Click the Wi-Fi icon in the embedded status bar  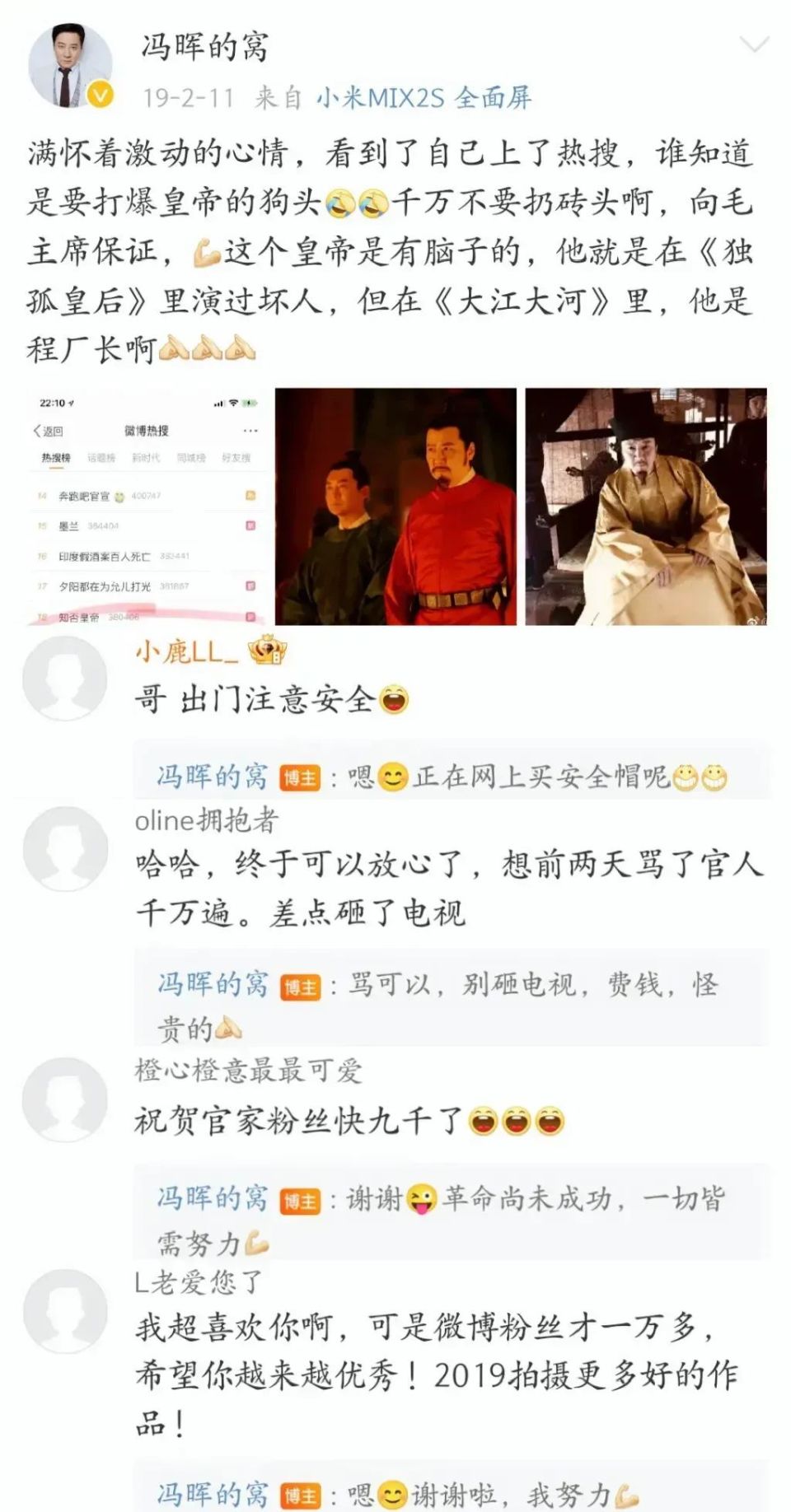point(233,403)
